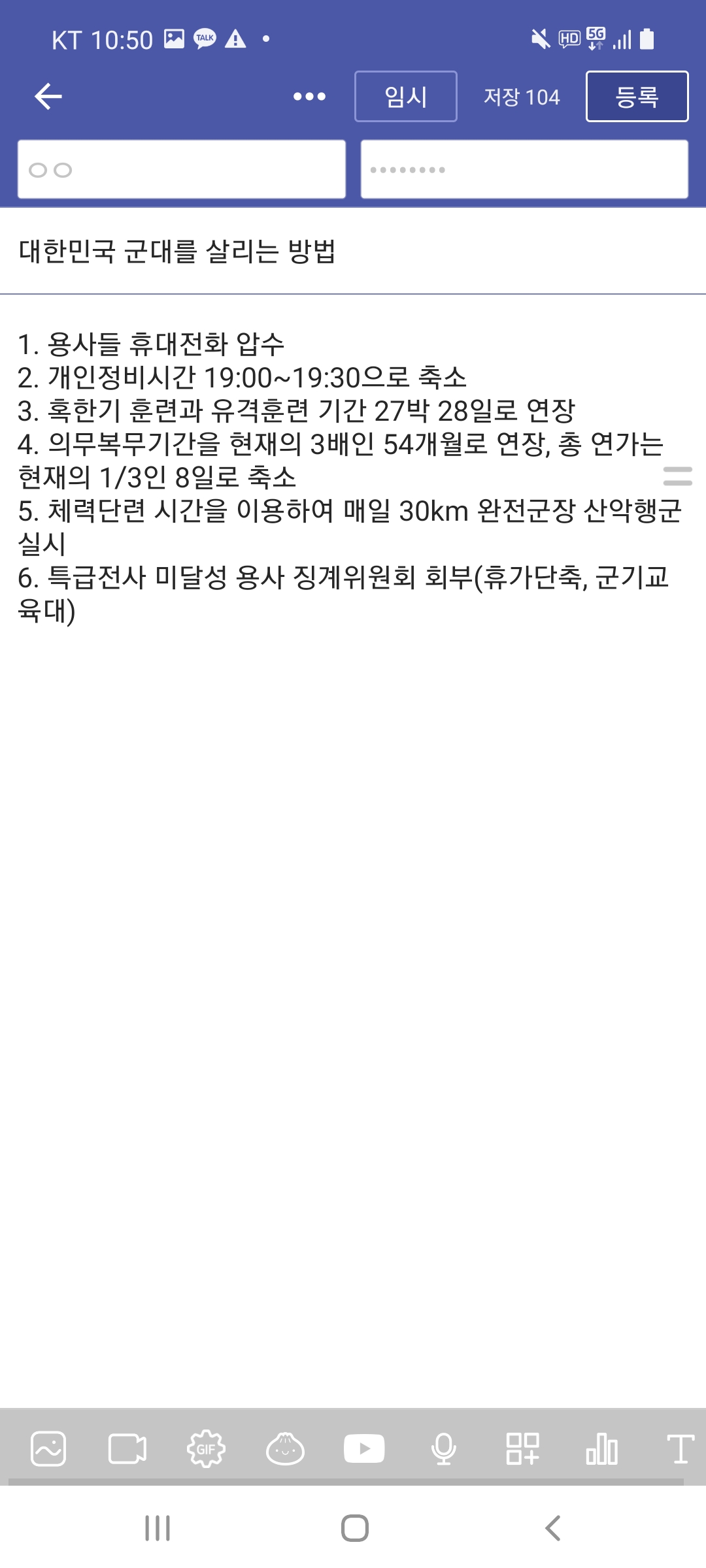Open the grid-plus toolbar icon
The image size is (706, 1568).
(x=522, y=1450)
